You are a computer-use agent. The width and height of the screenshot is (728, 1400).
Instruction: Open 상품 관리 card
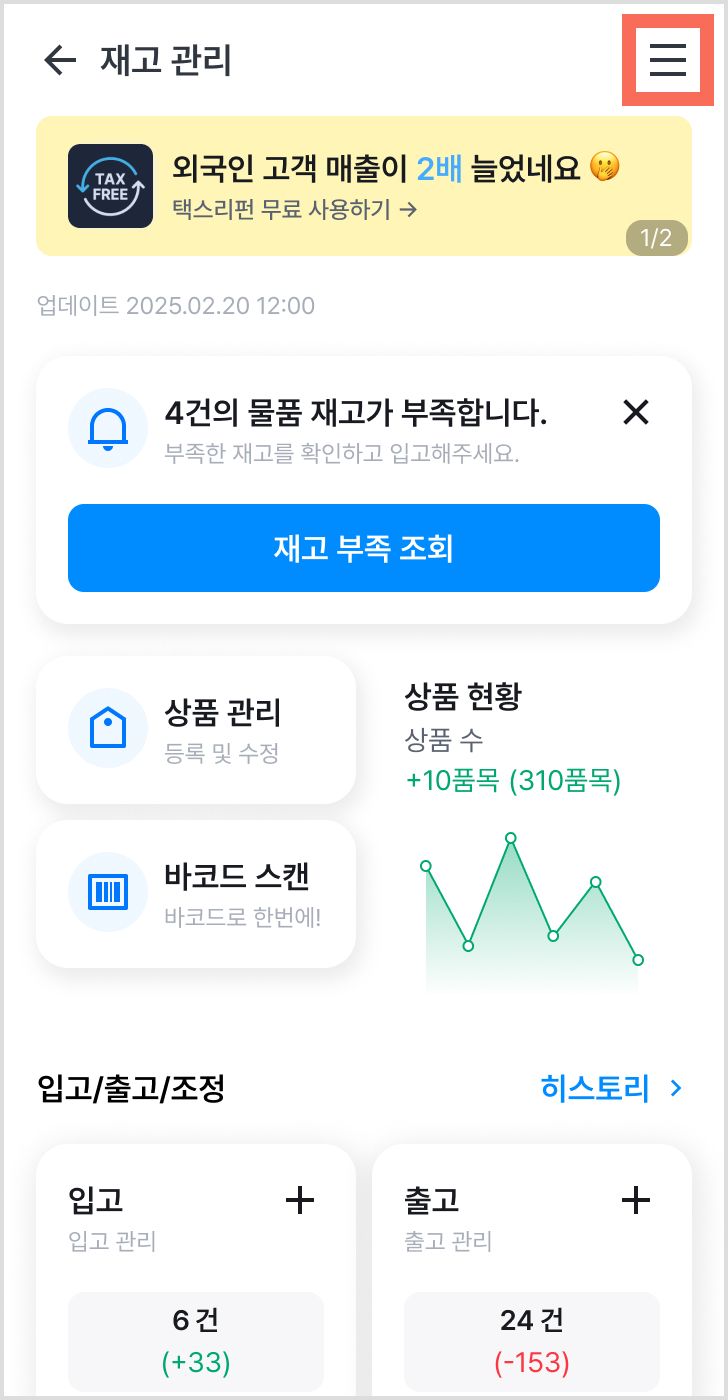click(x=196, y=730)
